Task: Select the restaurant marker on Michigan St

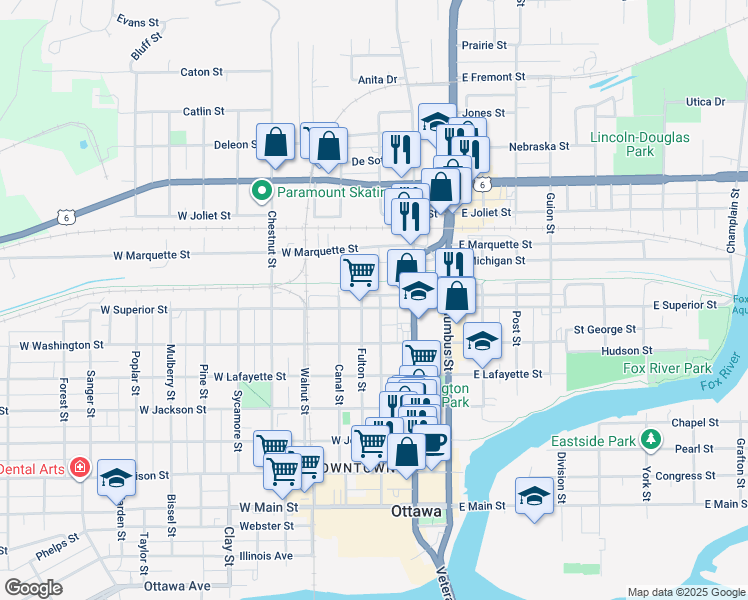Action: point(454,263)
